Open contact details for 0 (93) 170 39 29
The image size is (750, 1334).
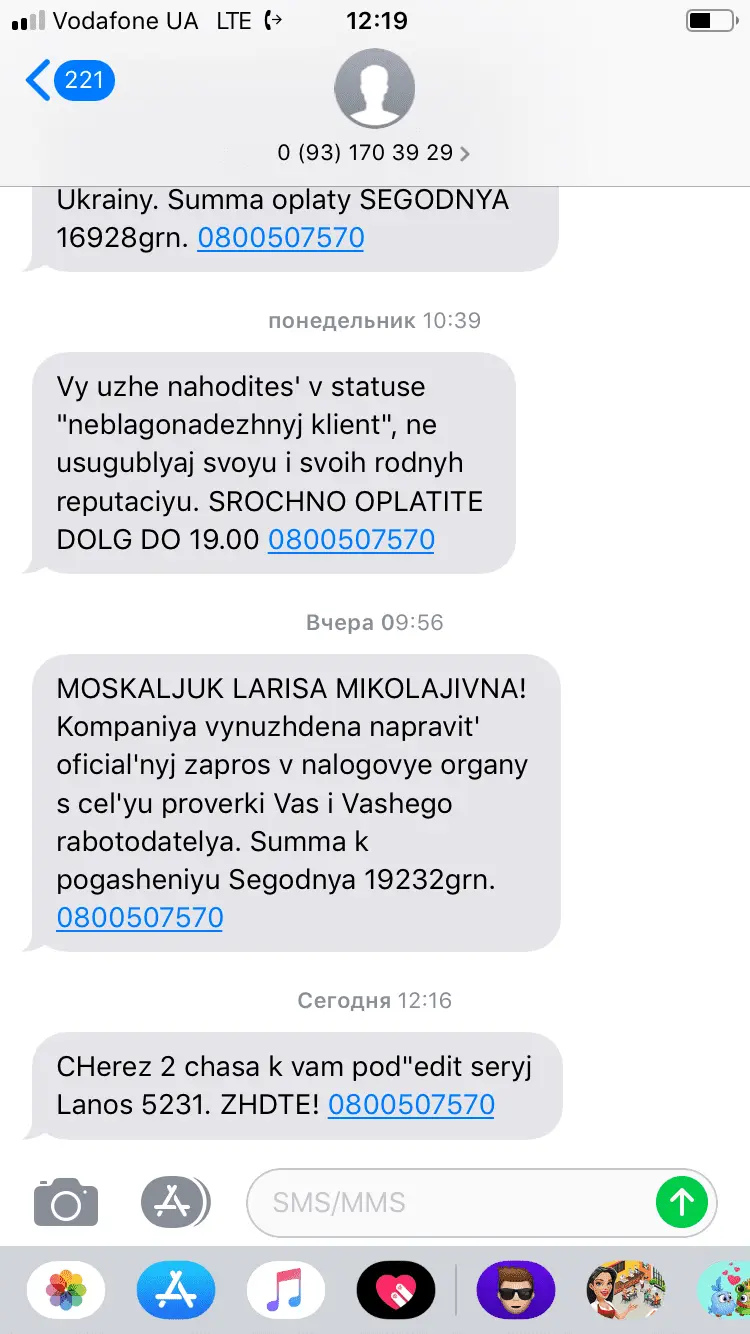(374, 153)
